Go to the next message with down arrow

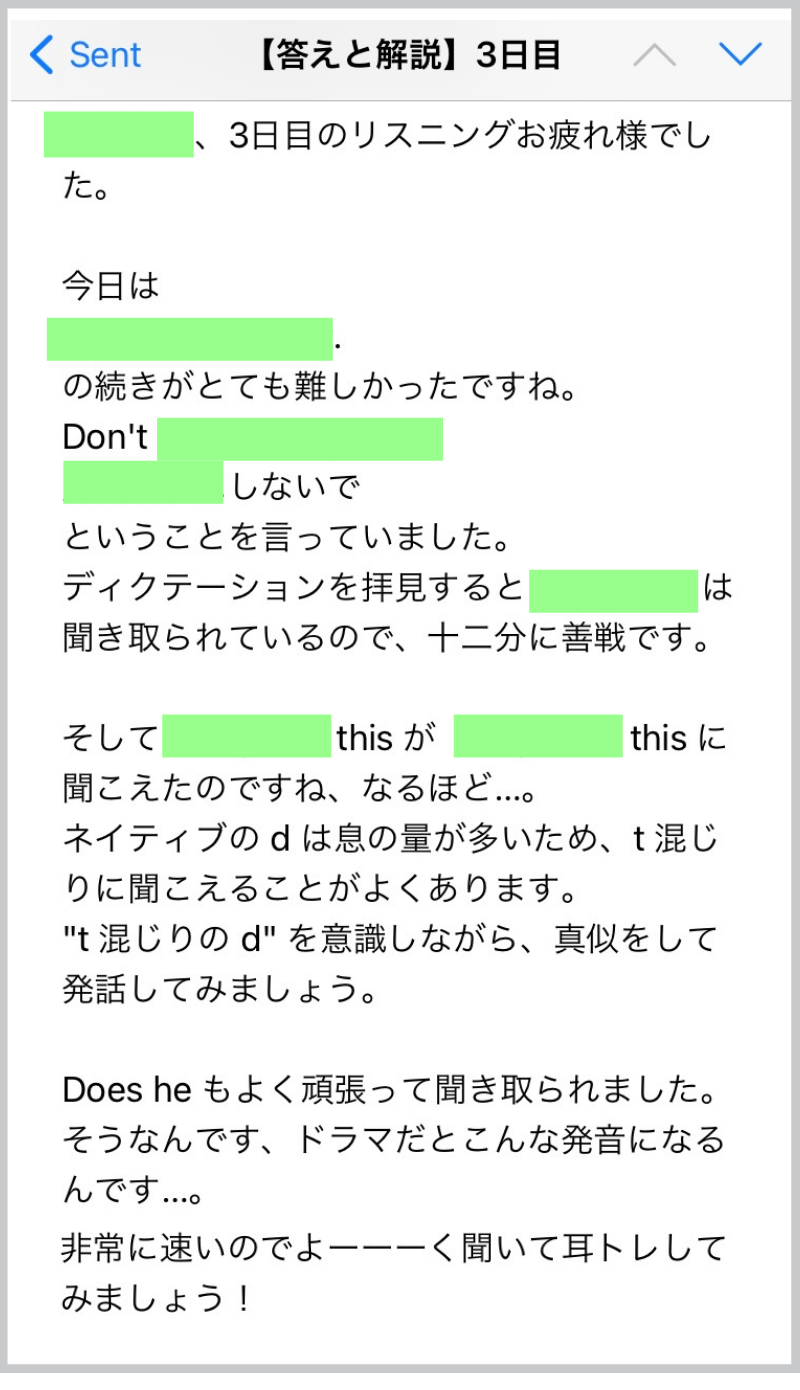[x=740, y=54]
